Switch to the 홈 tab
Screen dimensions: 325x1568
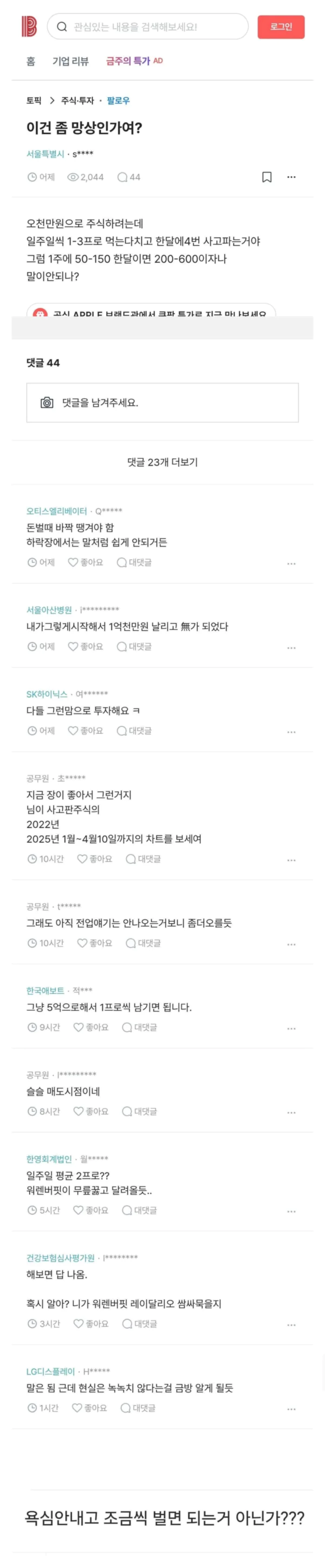pos(31,61)
